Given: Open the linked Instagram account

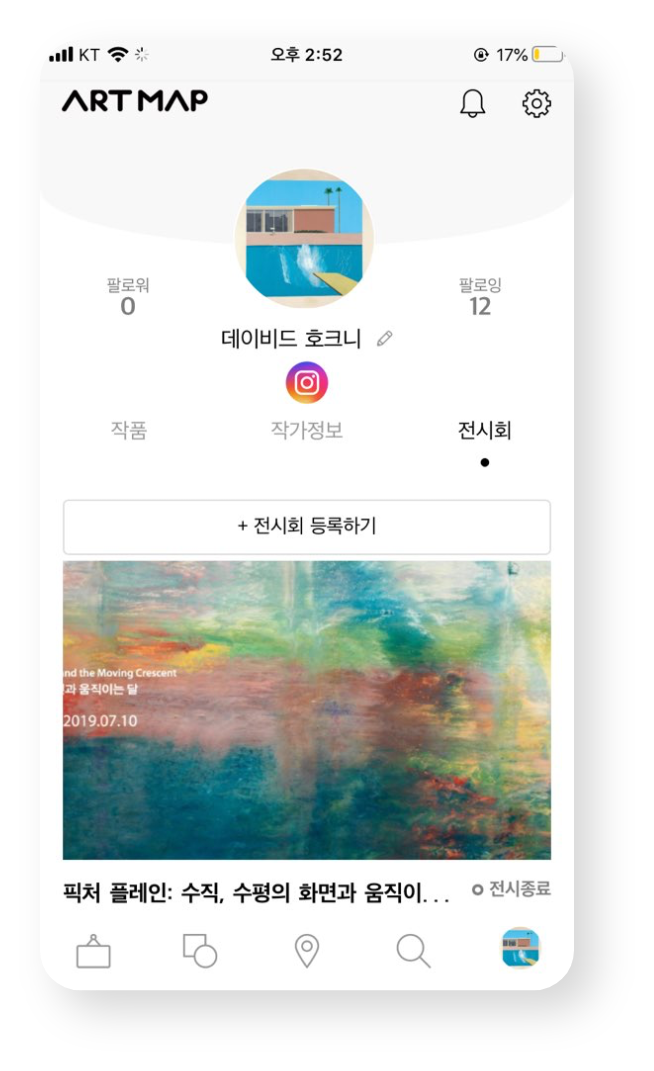Looking at the screenshot, I should click(x=307, y=382).
